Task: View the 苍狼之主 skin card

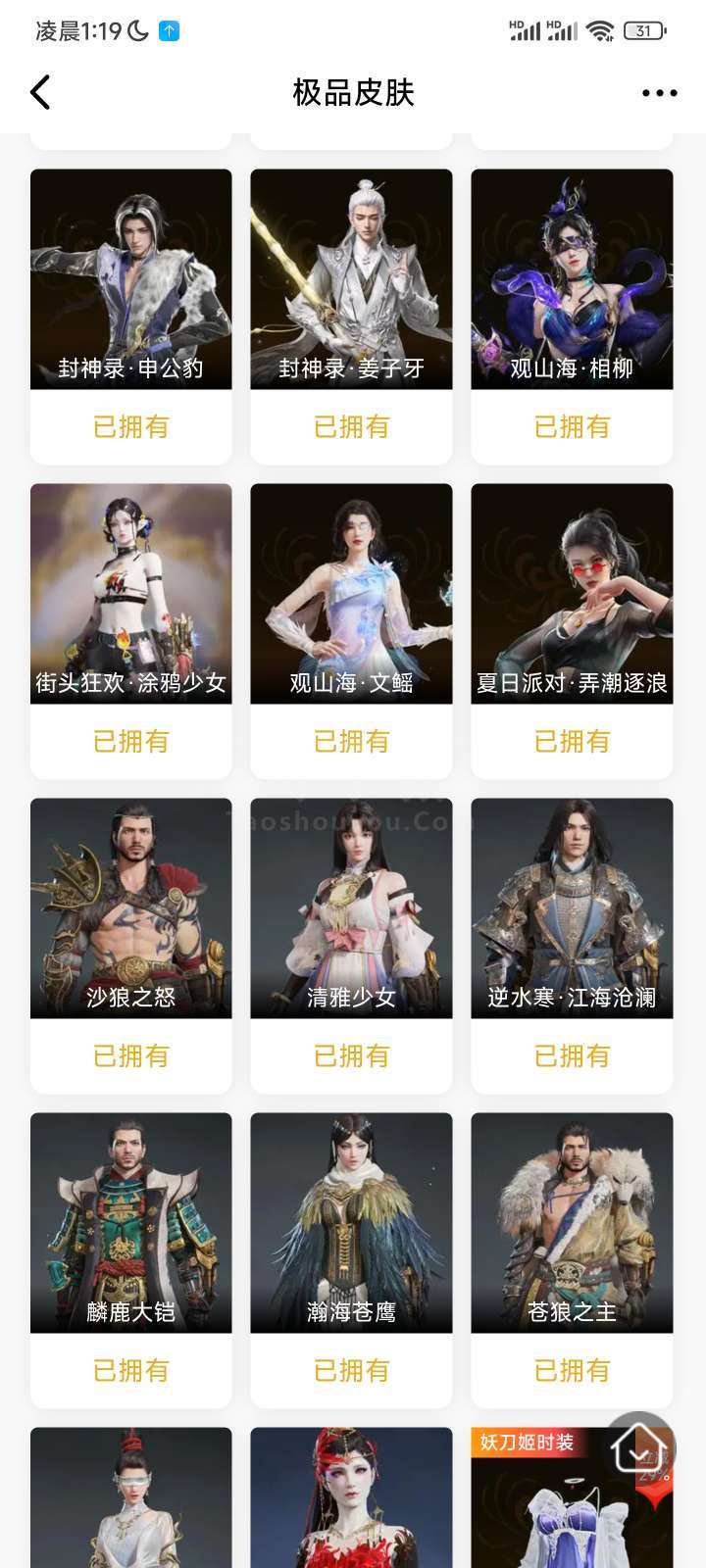Action: [x=572, y=1223]
